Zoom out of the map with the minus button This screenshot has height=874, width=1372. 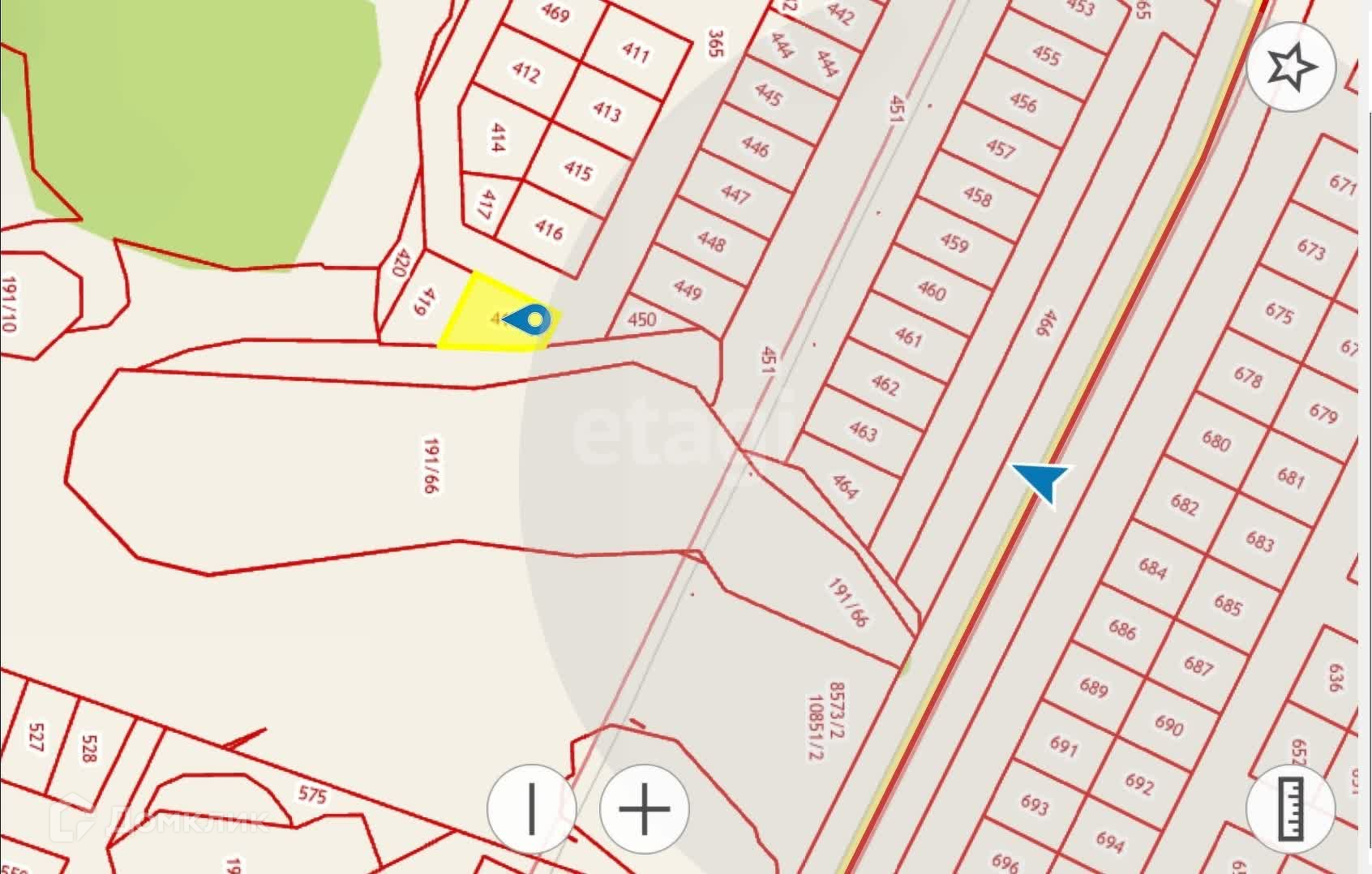click(532, 808)
